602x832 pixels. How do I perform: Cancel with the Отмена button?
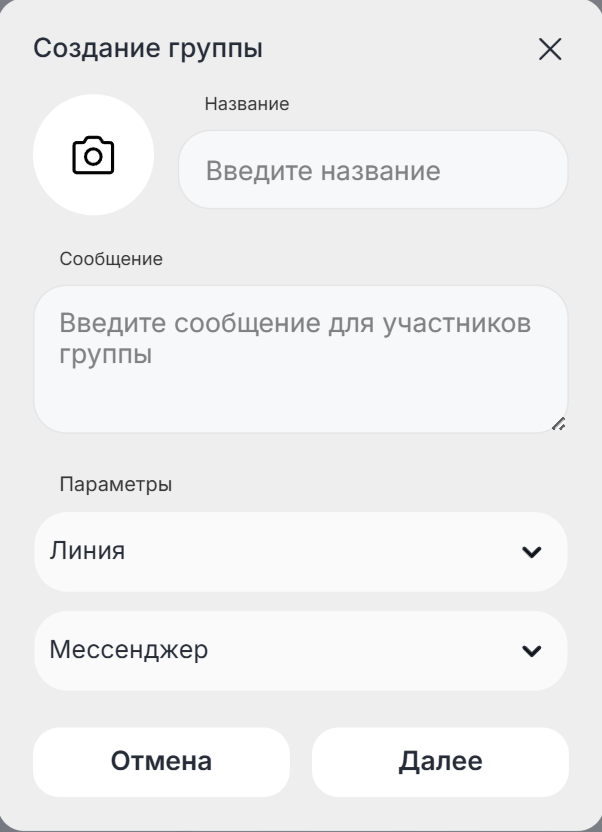[x=161, y=761]
